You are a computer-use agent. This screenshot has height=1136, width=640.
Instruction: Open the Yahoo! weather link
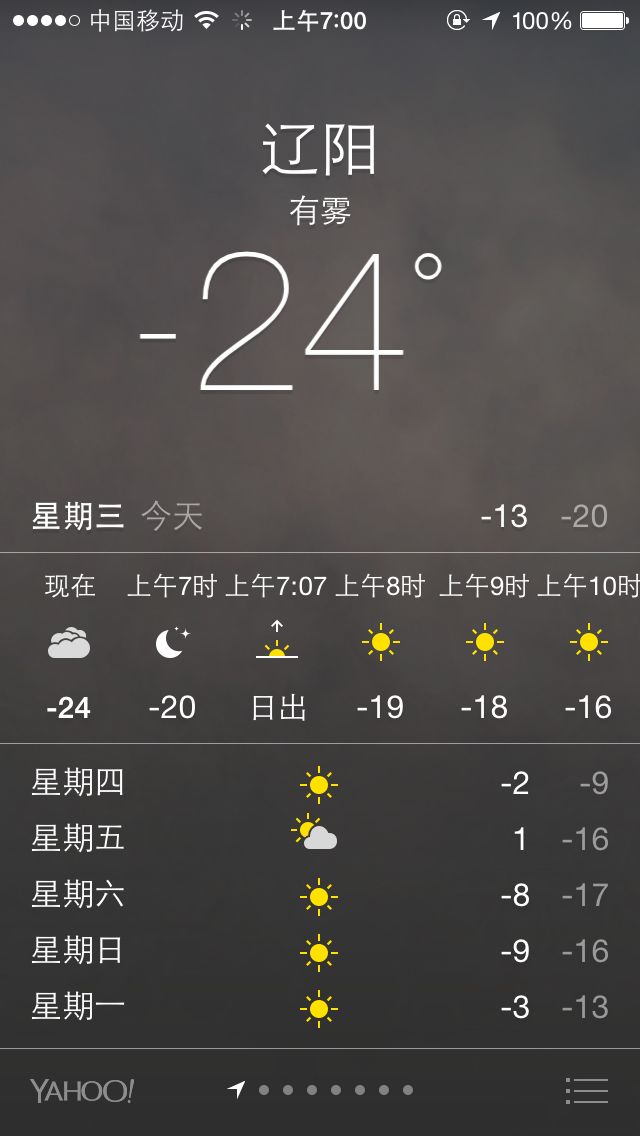coord(82,1090)
